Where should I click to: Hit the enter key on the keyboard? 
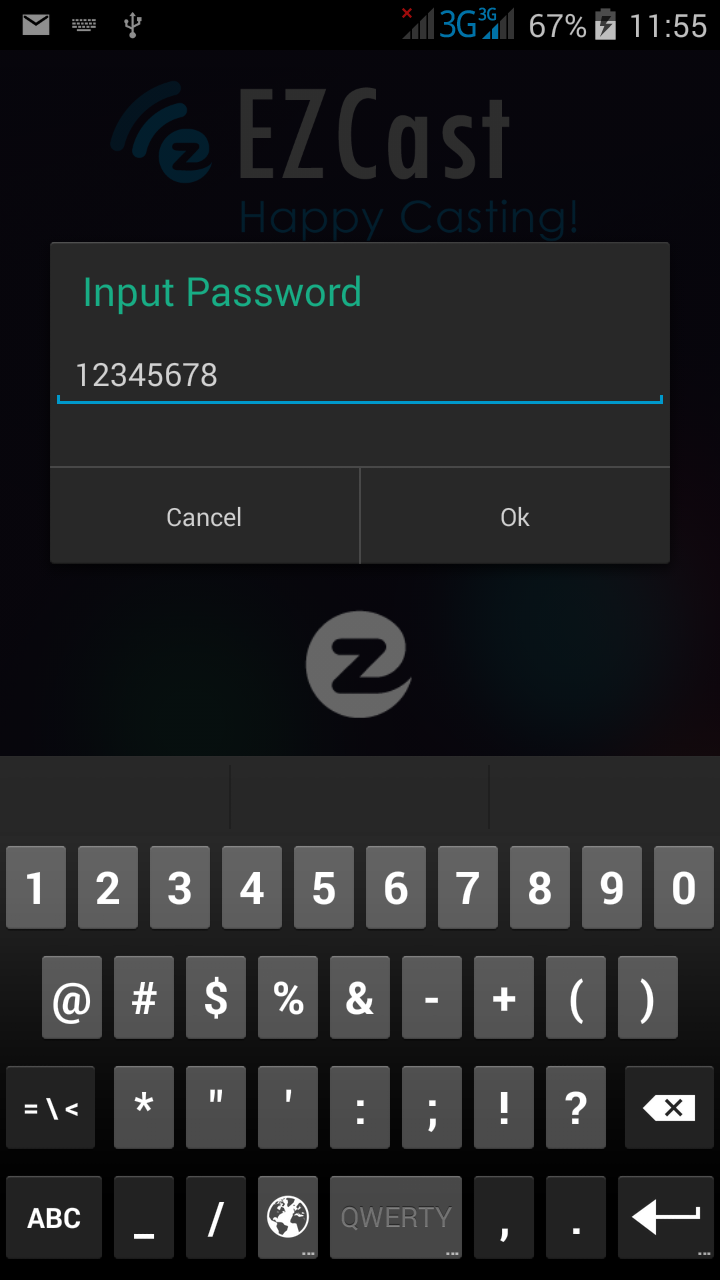click(666, 1217)
